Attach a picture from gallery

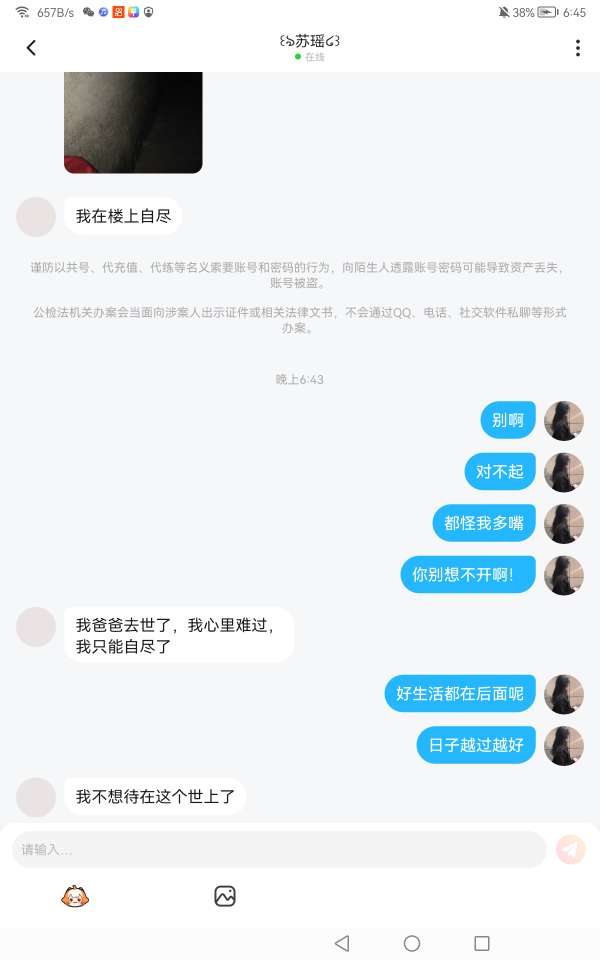tap(225, 897)
